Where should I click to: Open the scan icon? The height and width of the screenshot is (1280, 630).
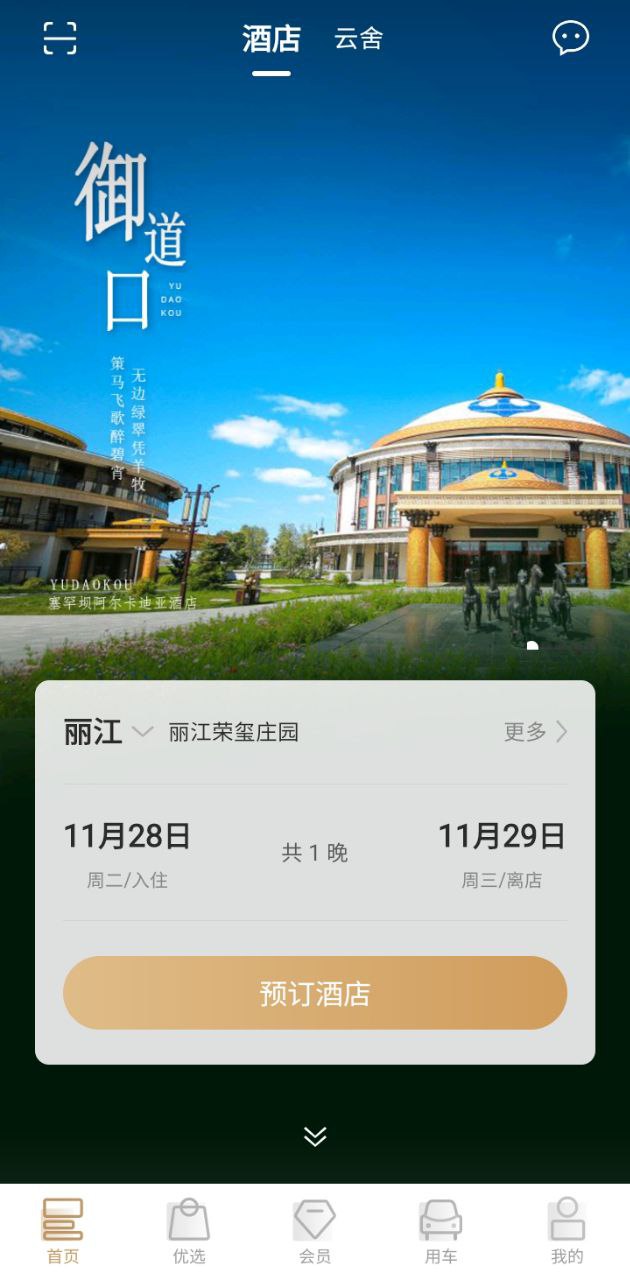(x=60, y=38)
